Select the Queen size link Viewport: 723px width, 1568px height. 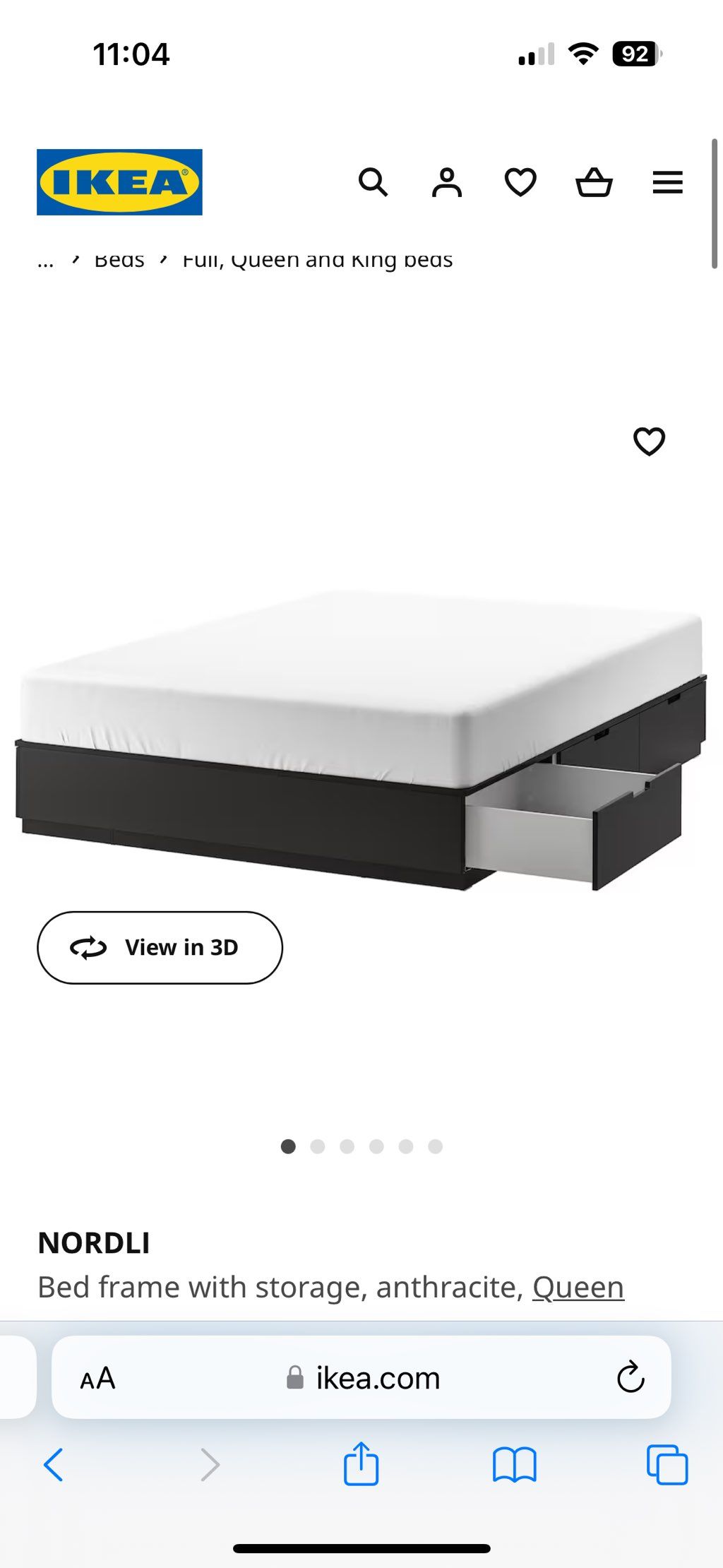[x=578, y=1287]
